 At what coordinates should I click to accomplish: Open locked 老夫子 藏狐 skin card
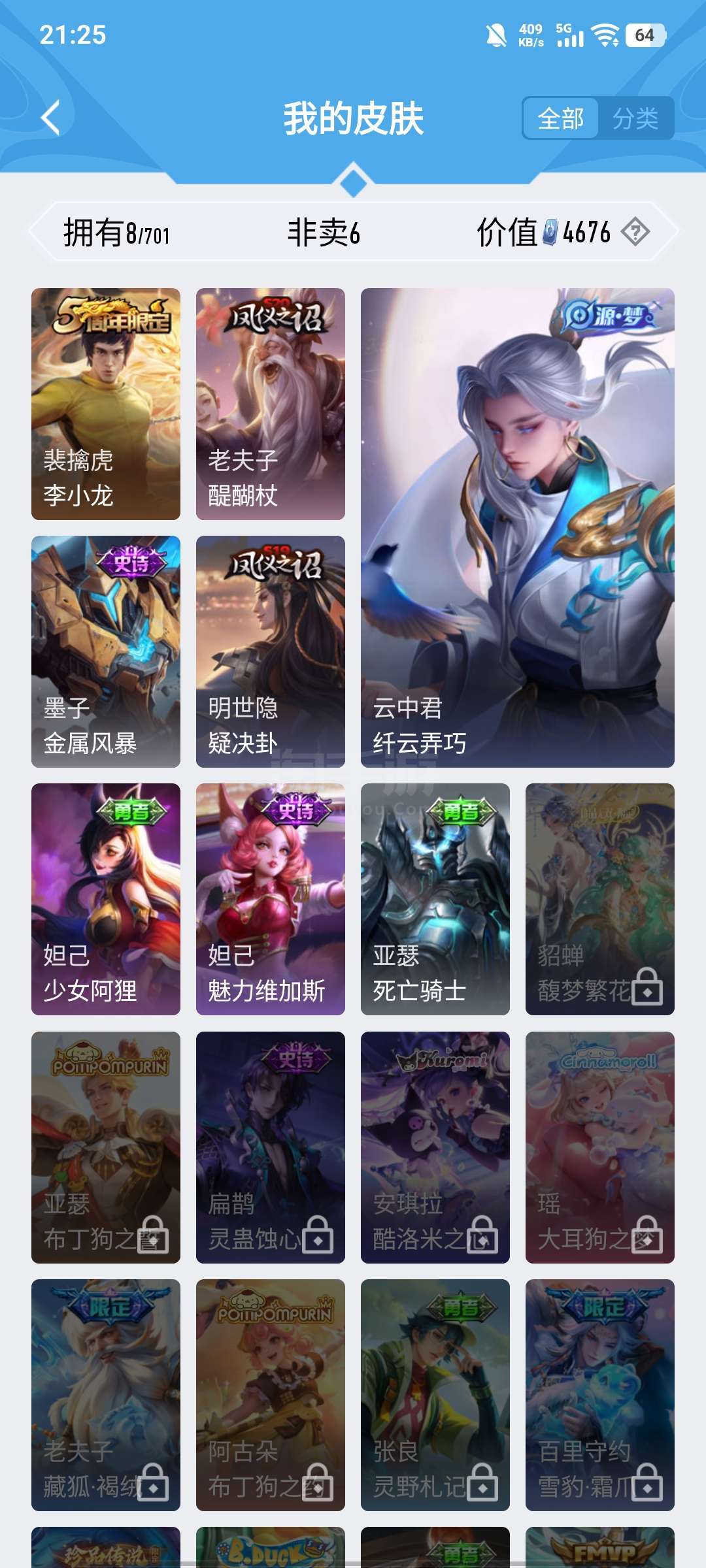click(106, 1394)
